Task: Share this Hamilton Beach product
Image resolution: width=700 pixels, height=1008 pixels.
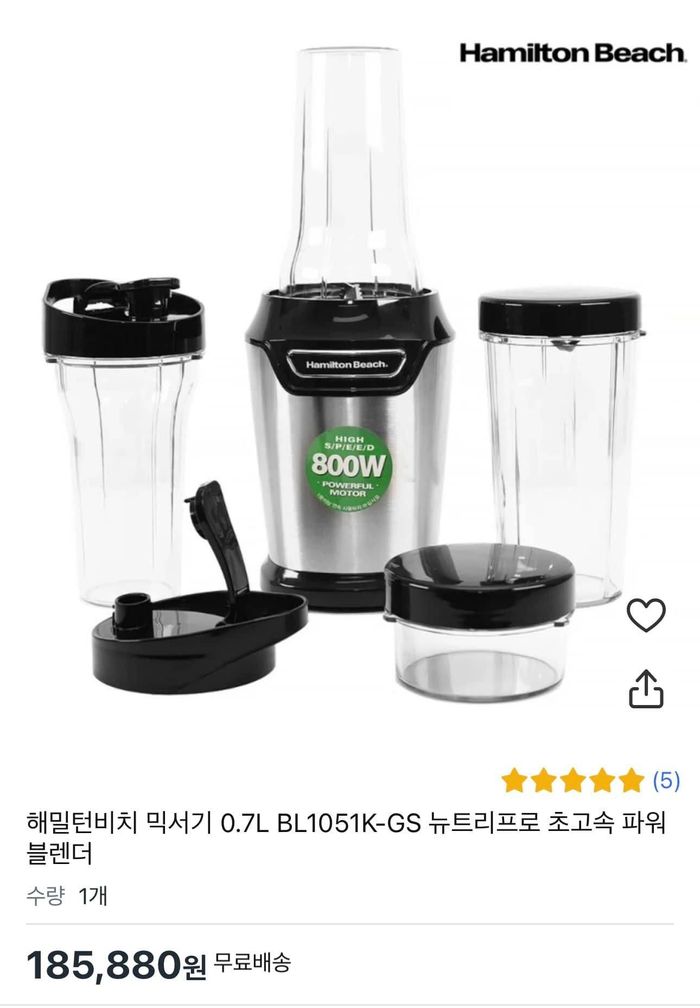Action: pyautogui.click(x=646, y=688)
